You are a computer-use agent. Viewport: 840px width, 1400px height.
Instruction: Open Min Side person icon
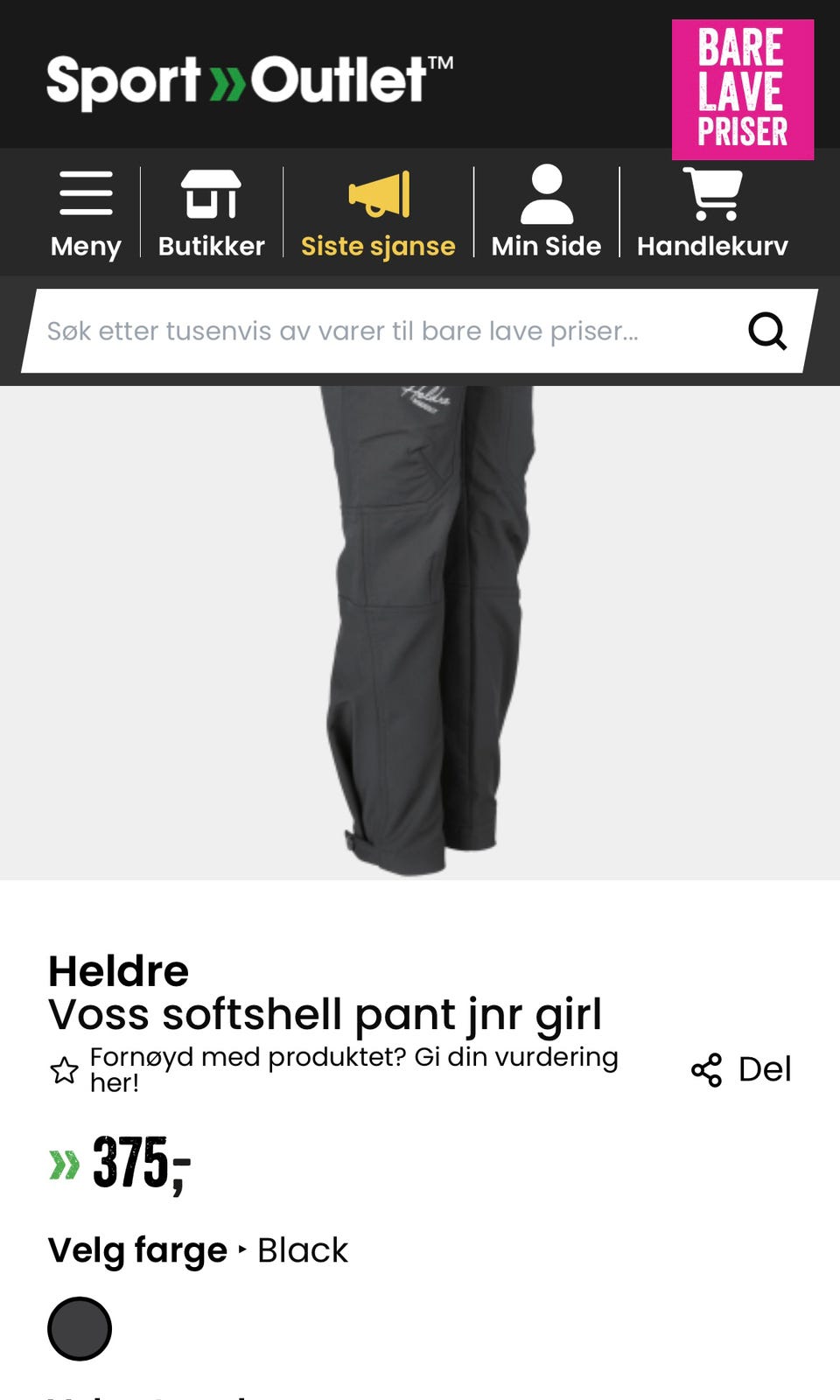[x=546, y=194]
